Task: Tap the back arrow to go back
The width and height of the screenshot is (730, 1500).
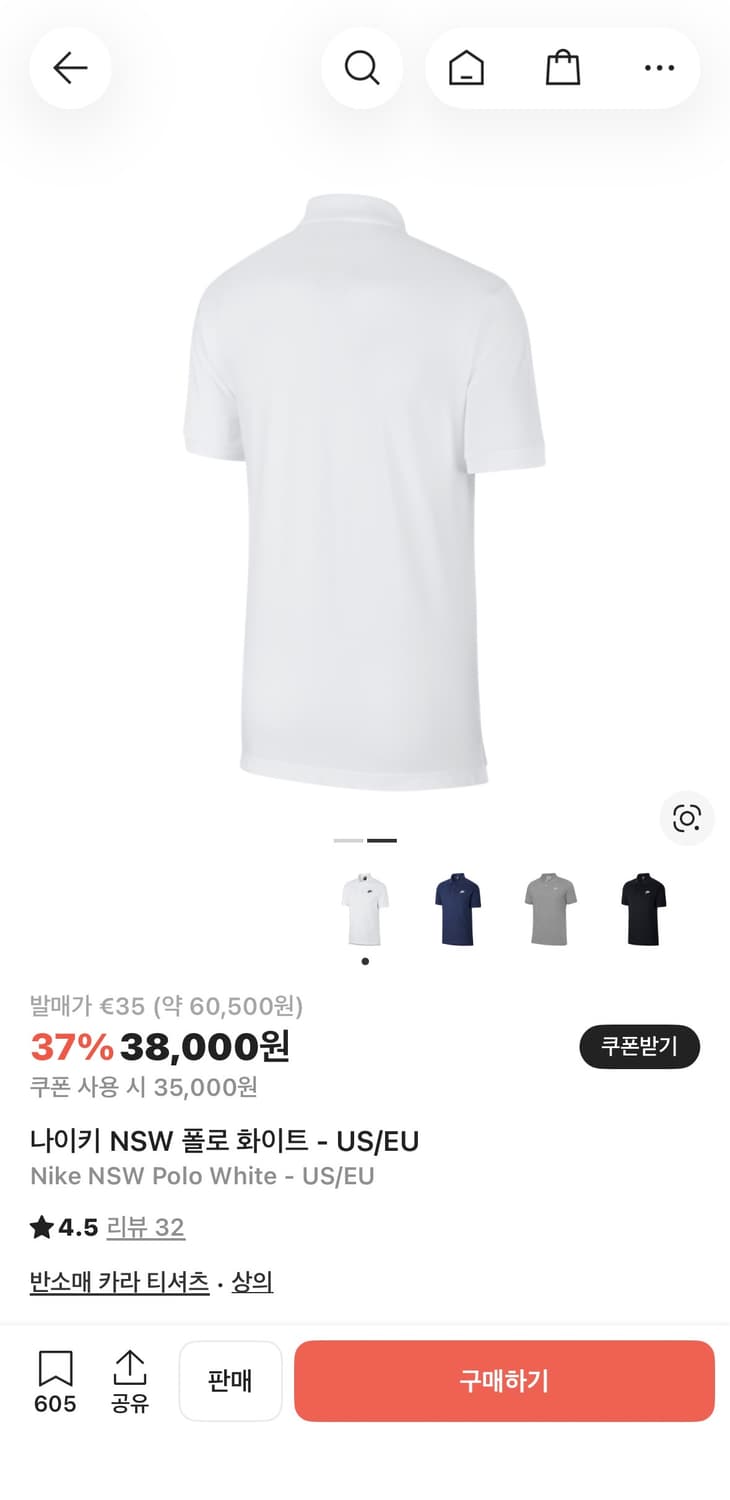Action: pyautogui.click(x=70, y=68)
